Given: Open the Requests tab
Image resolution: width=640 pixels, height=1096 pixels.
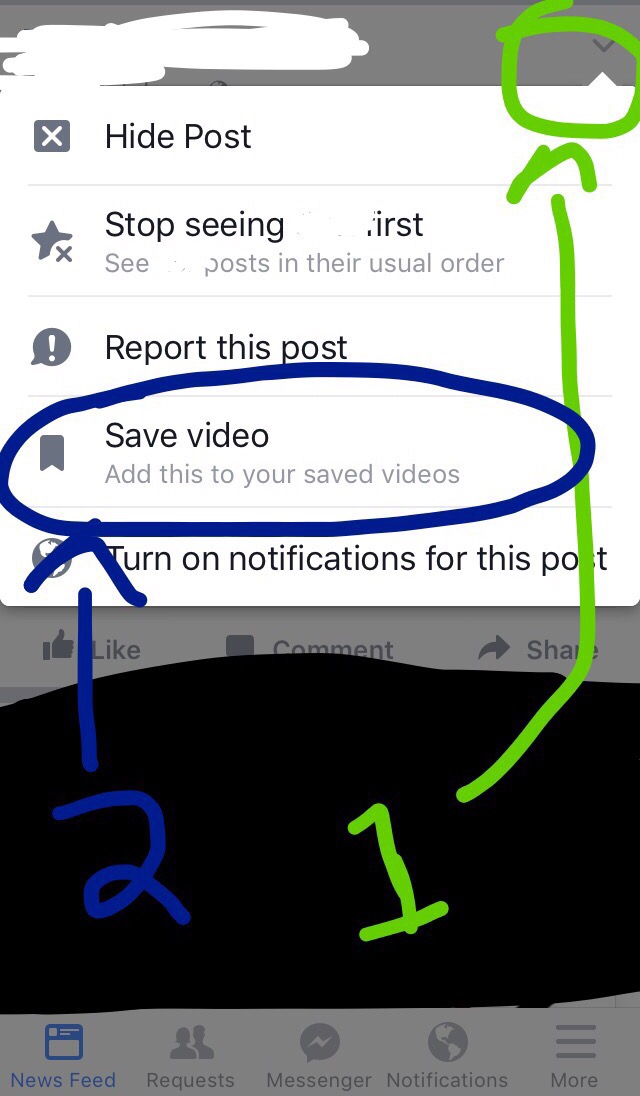Looking at the screenshot, I should pos(190,1056).
